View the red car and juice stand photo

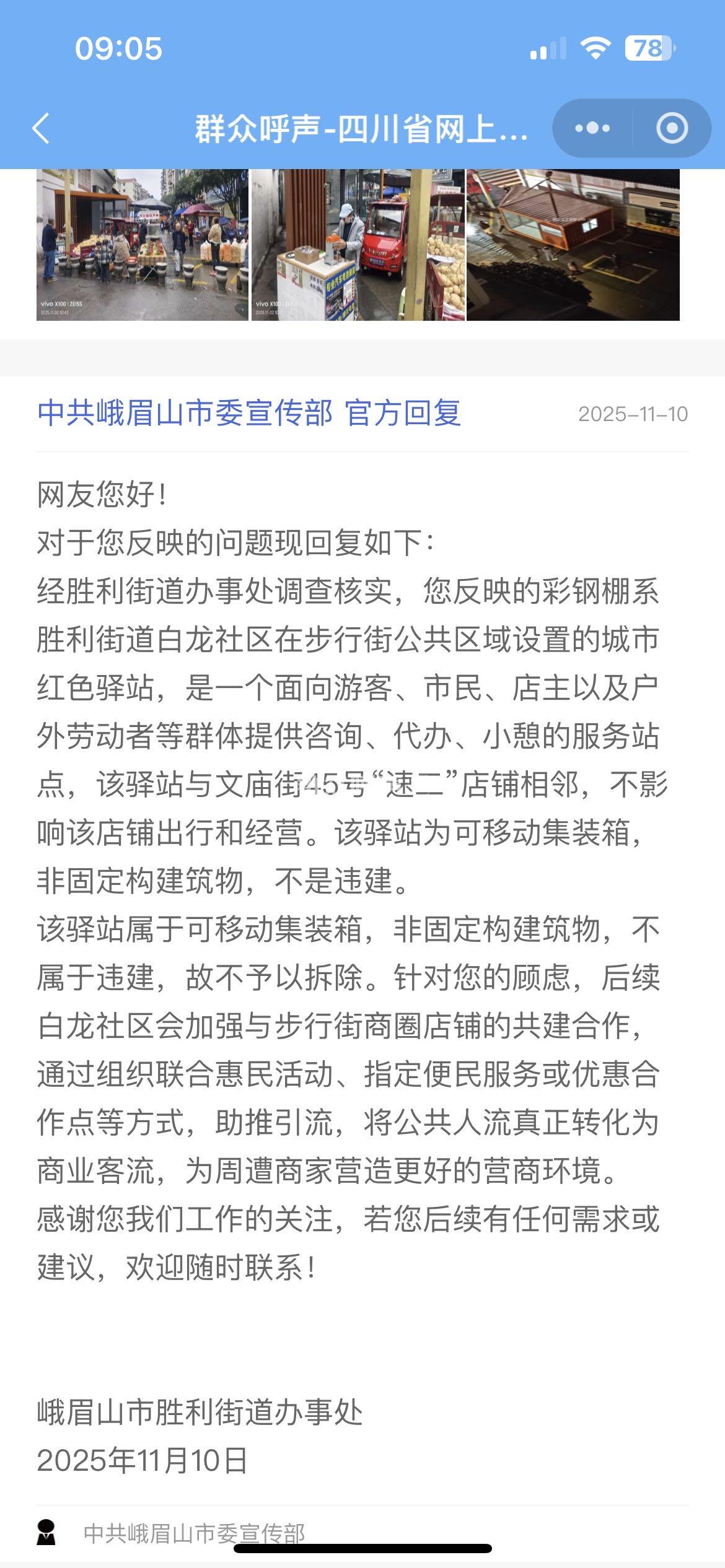point(358,245)
